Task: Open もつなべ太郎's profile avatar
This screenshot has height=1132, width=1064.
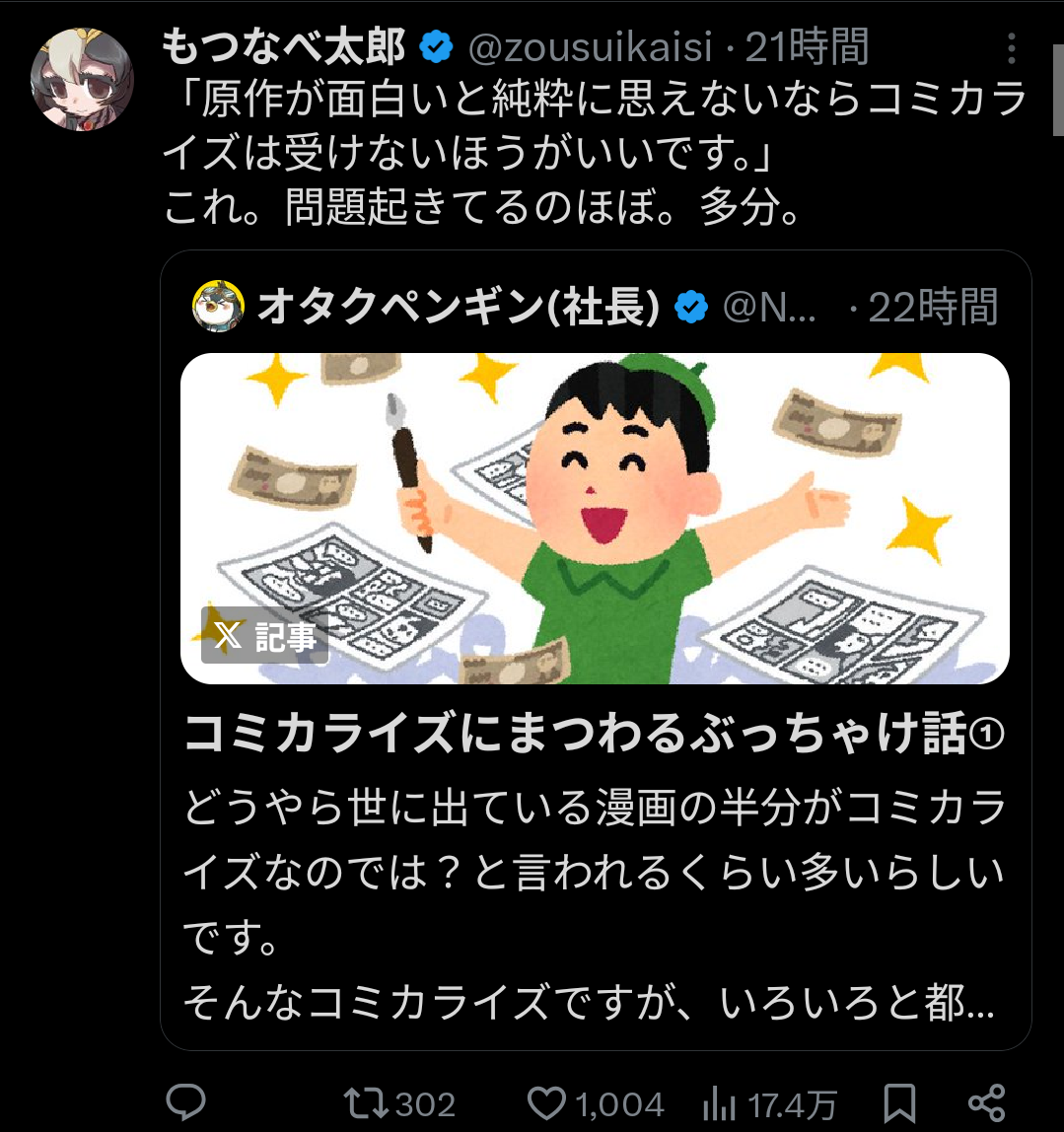Action: (x=81, y=80)
